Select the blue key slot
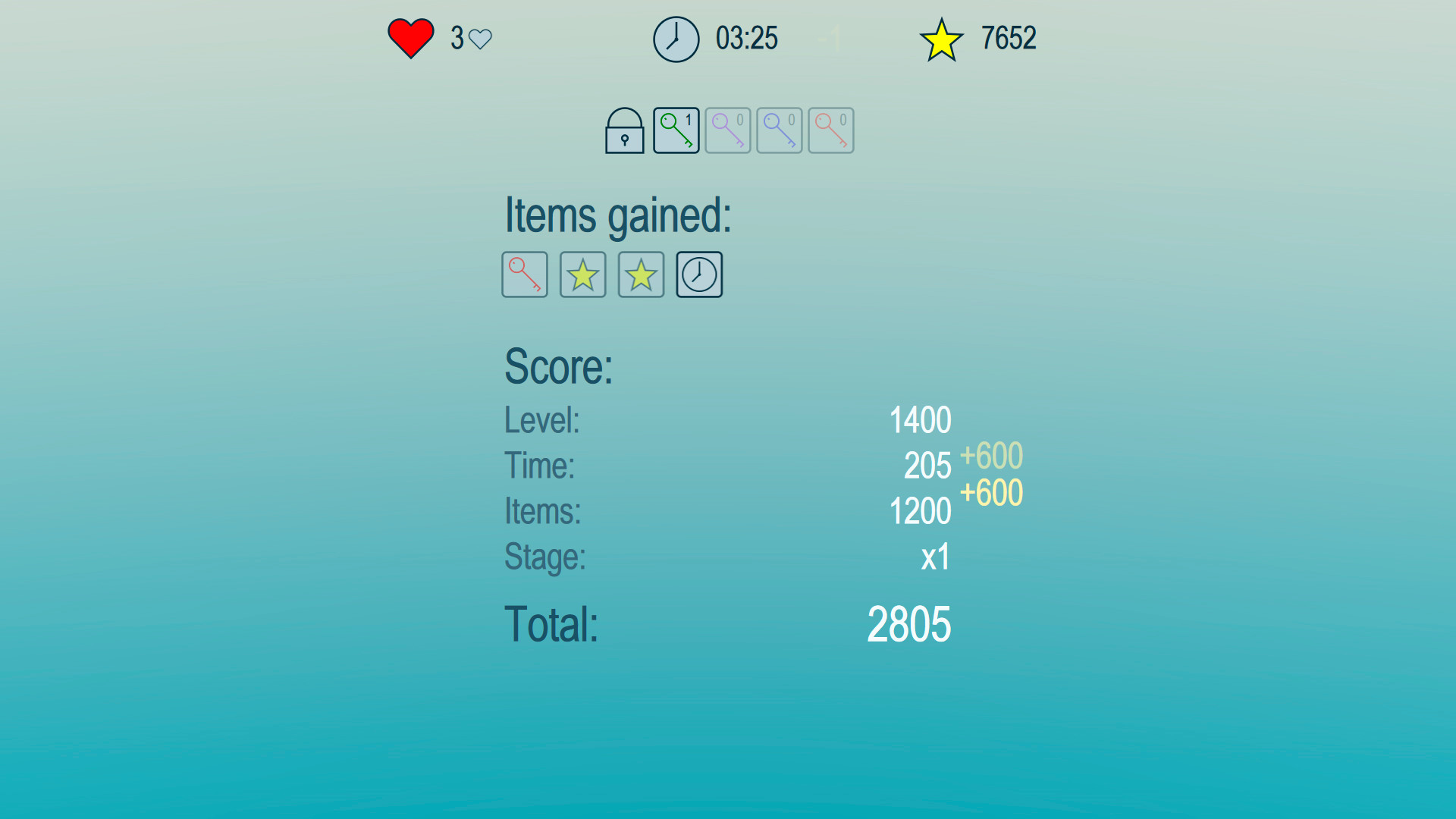The height and width of the screenshot is (819, 1456). pyautogui.click(x=779, y=130)
